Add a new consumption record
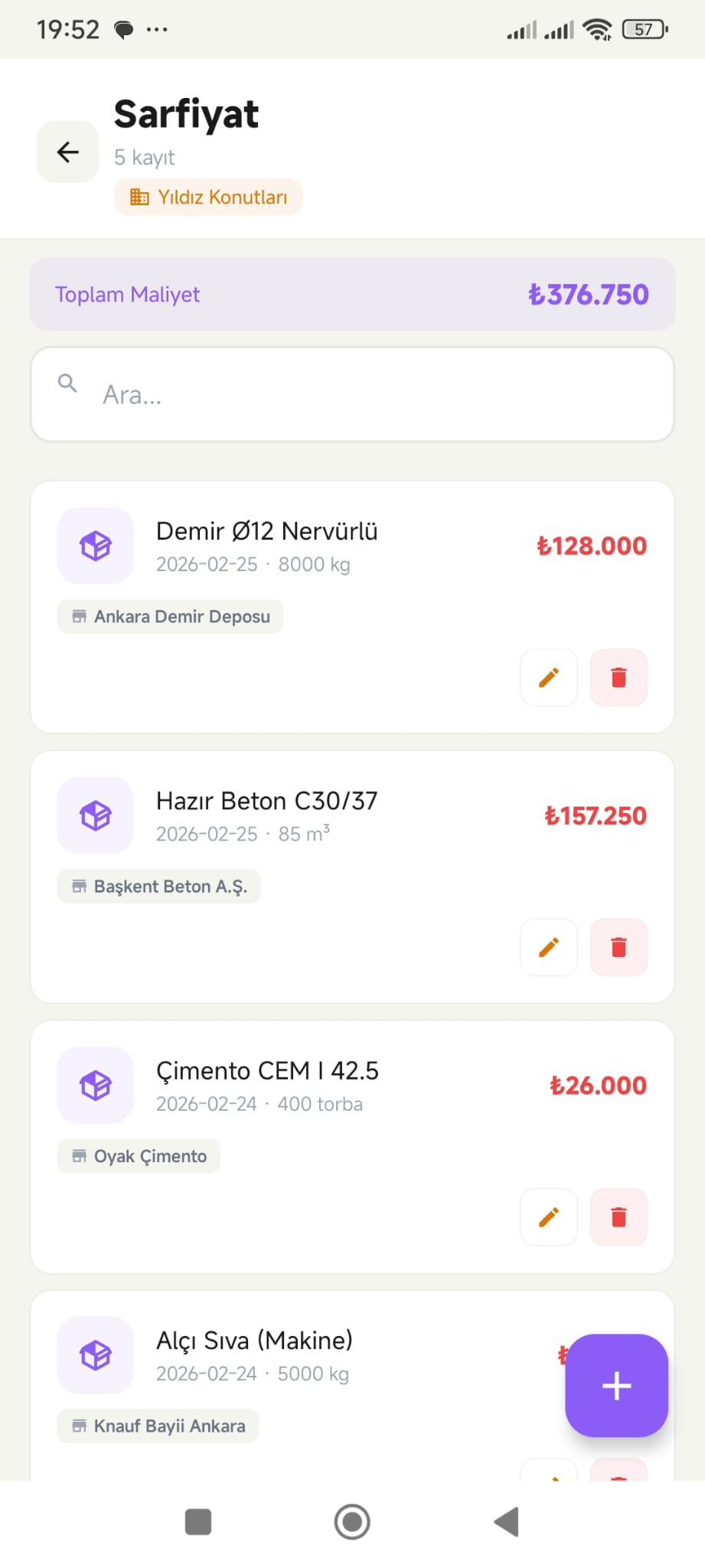 coord(616,1386)
